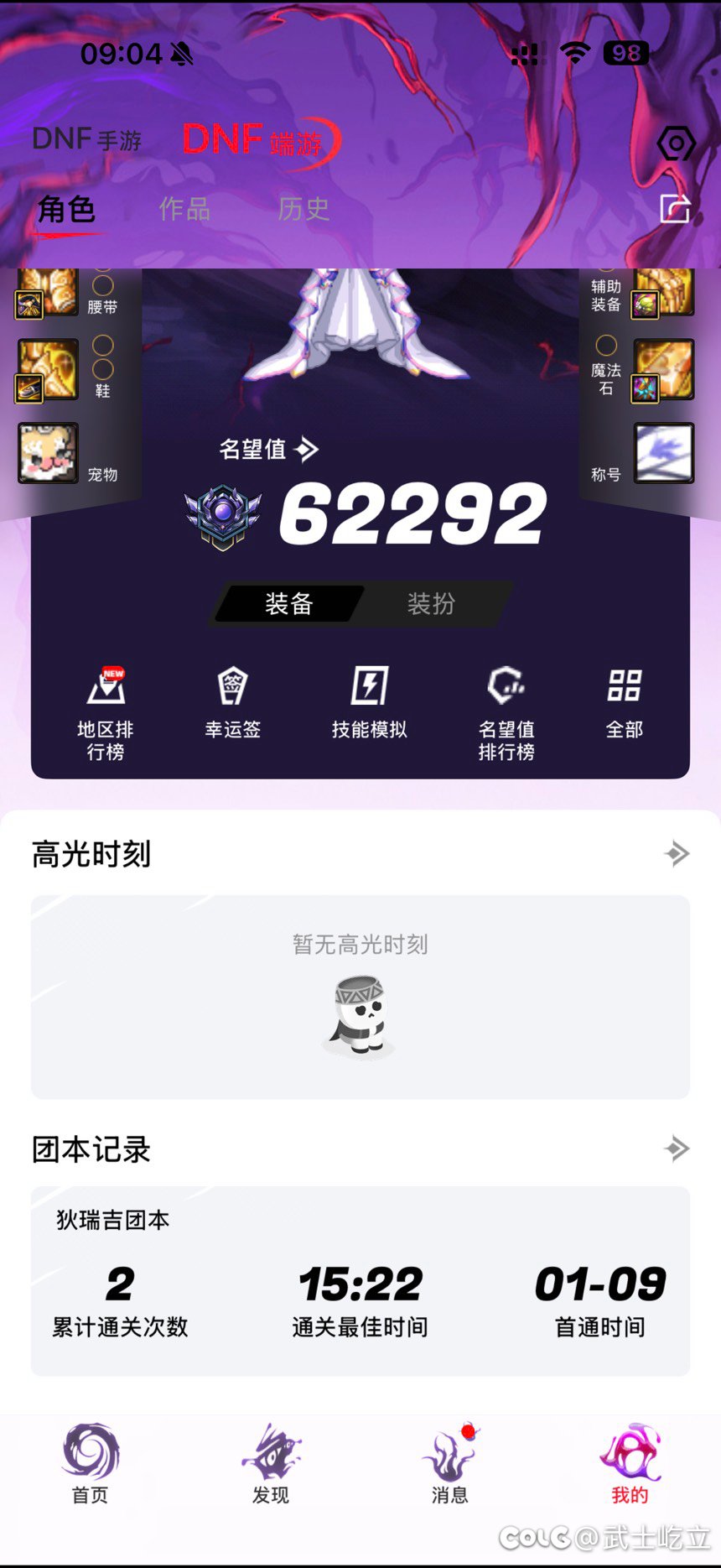721x1568 pixels.
Task: Open the 狄瑞吉团本 record card
Action: click(360, 1281)
